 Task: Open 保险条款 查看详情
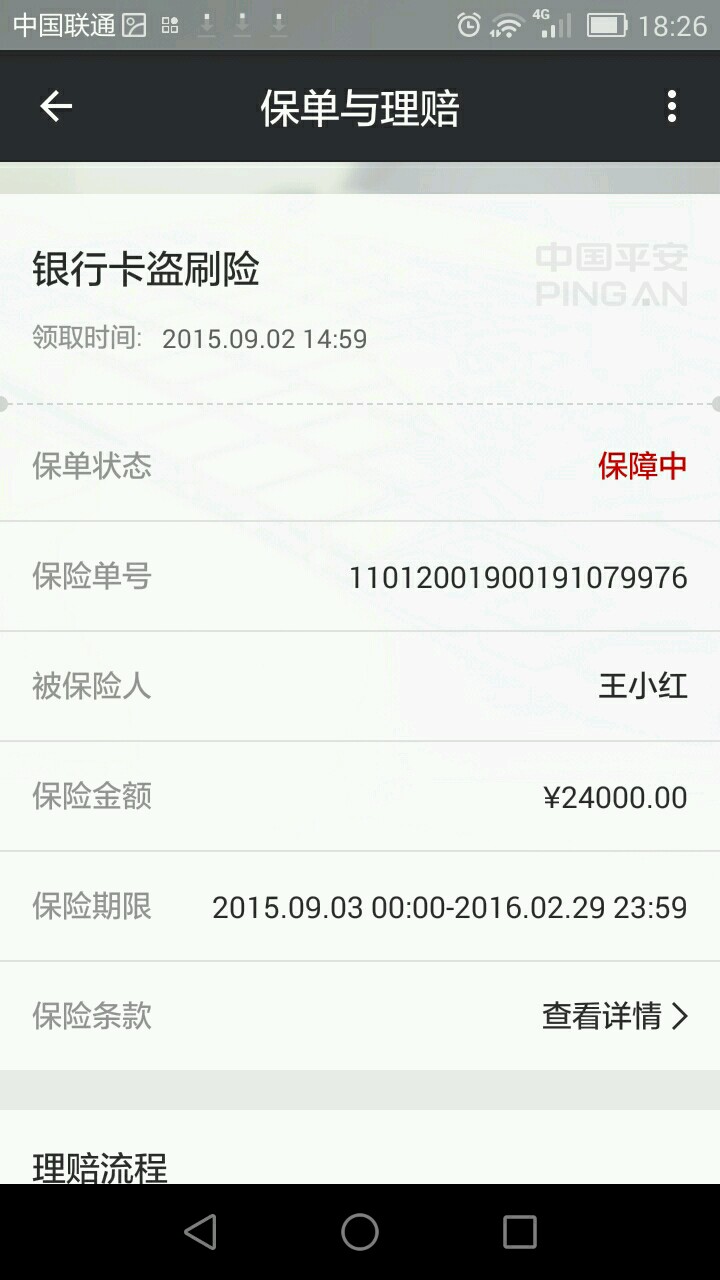point(614,1016)
